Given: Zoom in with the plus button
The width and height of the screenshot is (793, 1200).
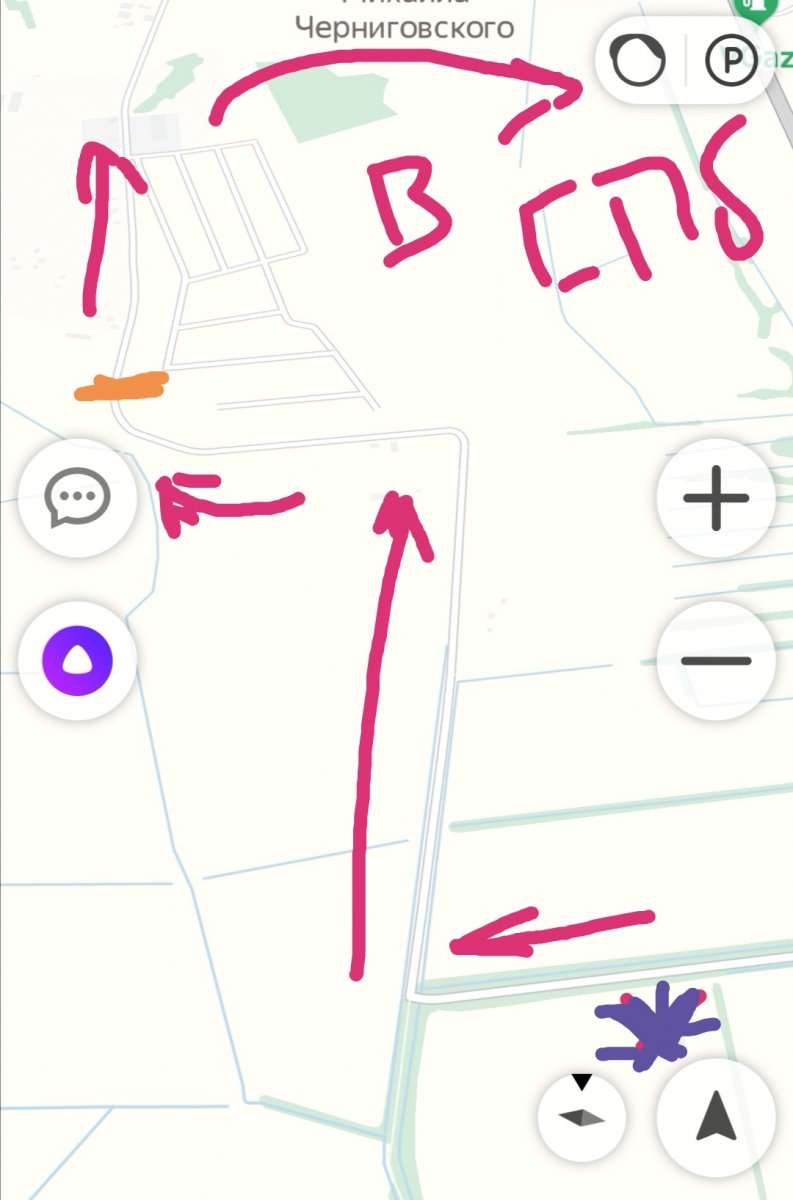Looking at the screenshot, I should point(715,497).
